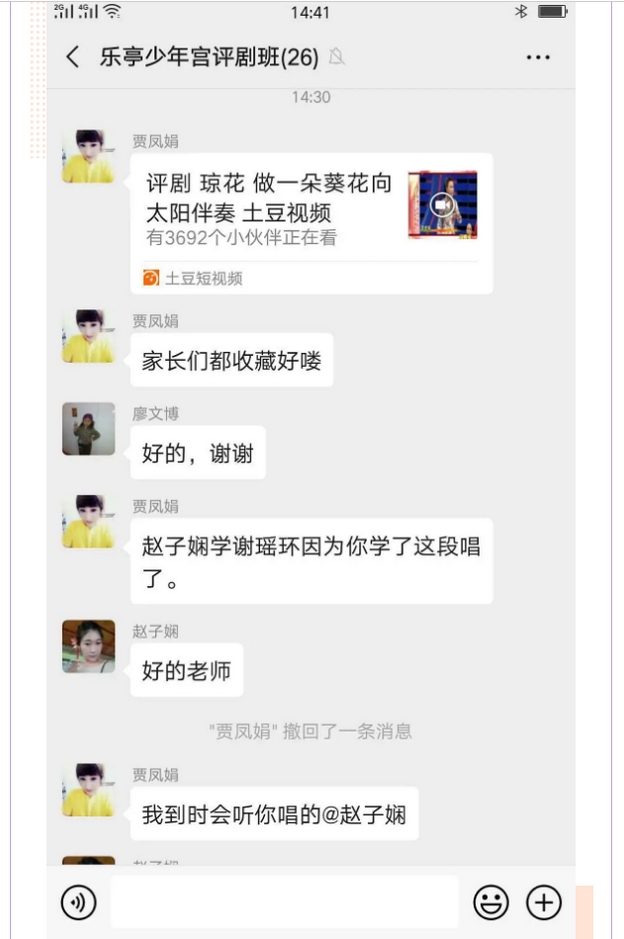View 廖文博's profile avatar
Viewport: 624px width, 939px height.
pos(88,429)
